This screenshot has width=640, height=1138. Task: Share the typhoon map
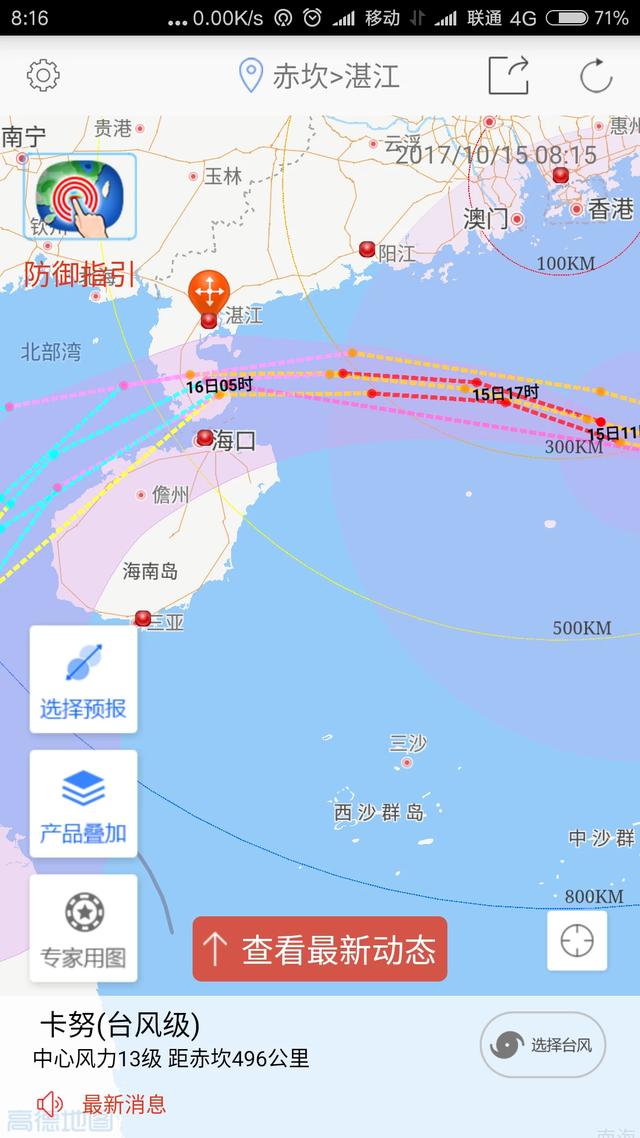tap(508, 75)
